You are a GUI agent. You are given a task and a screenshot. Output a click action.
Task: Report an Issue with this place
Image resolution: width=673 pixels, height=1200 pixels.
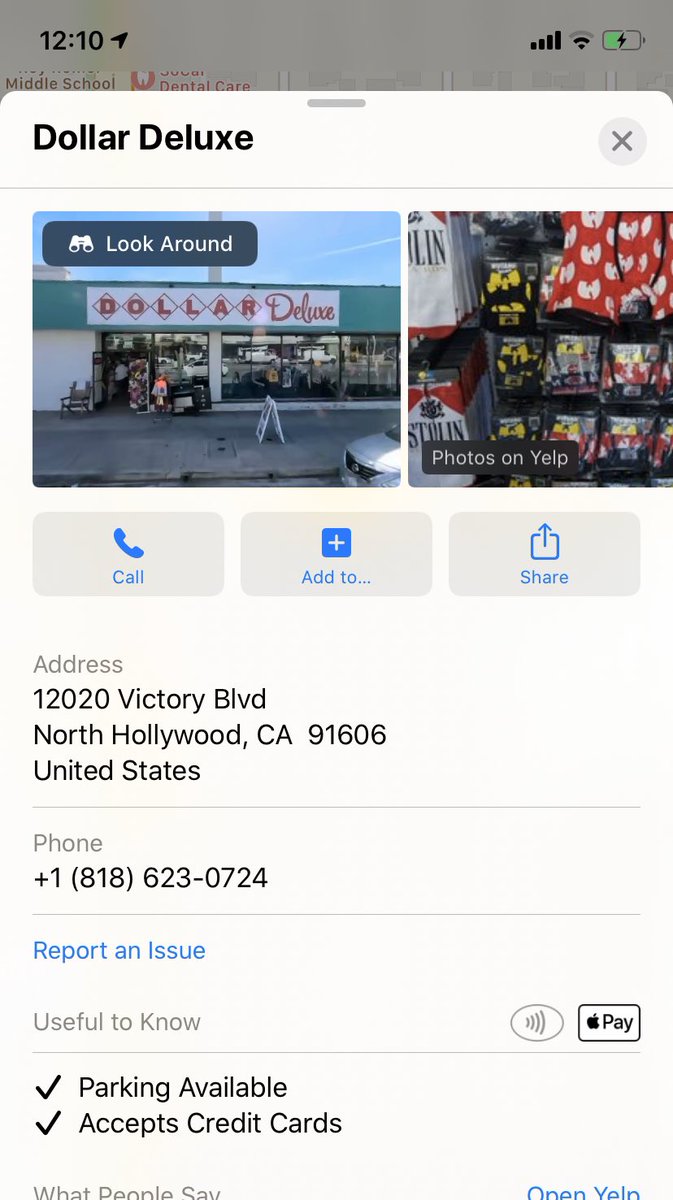click(x=119, y=950)
